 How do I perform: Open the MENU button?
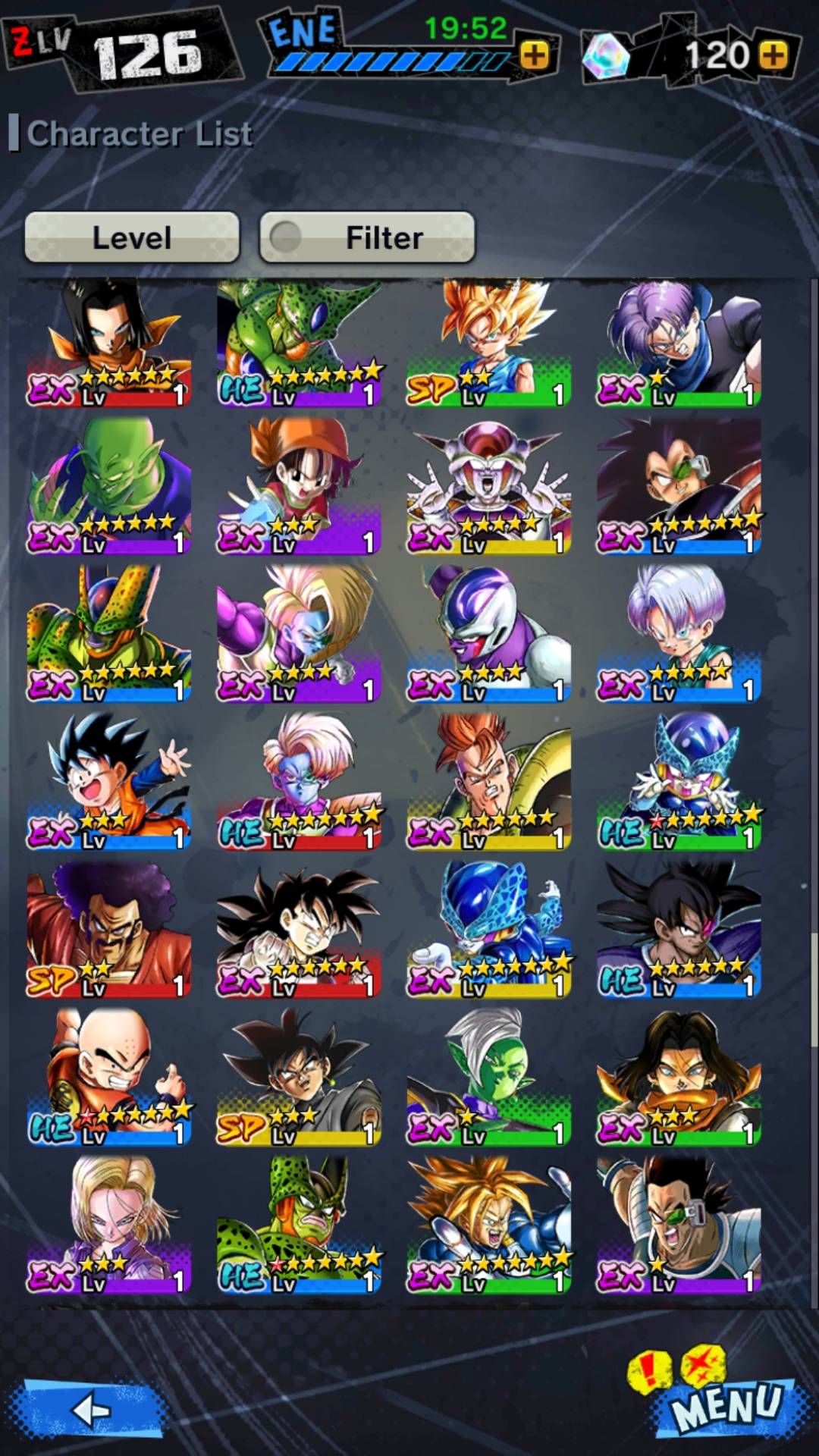726,1405
